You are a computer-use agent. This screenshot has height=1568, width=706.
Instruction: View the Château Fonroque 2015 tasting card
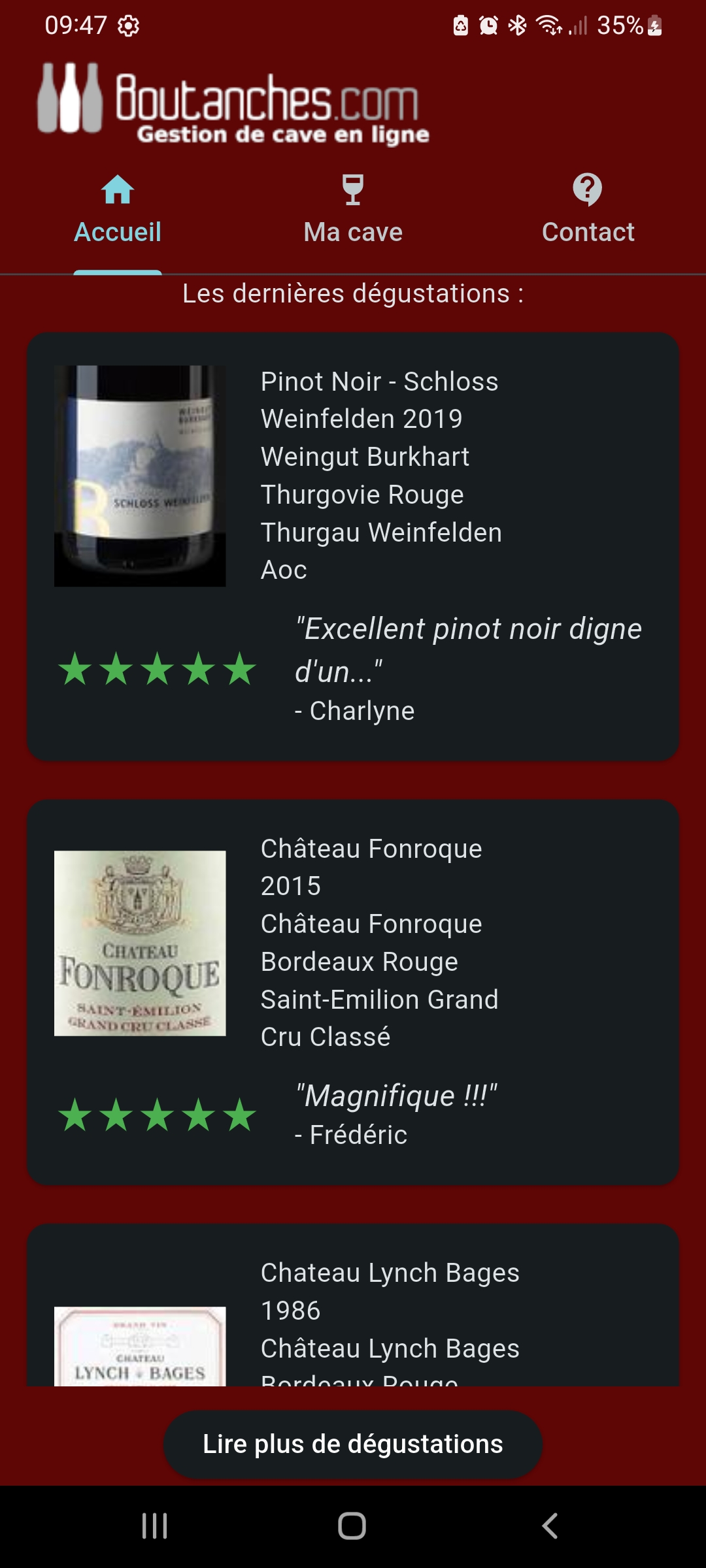[x=353, y=991]
